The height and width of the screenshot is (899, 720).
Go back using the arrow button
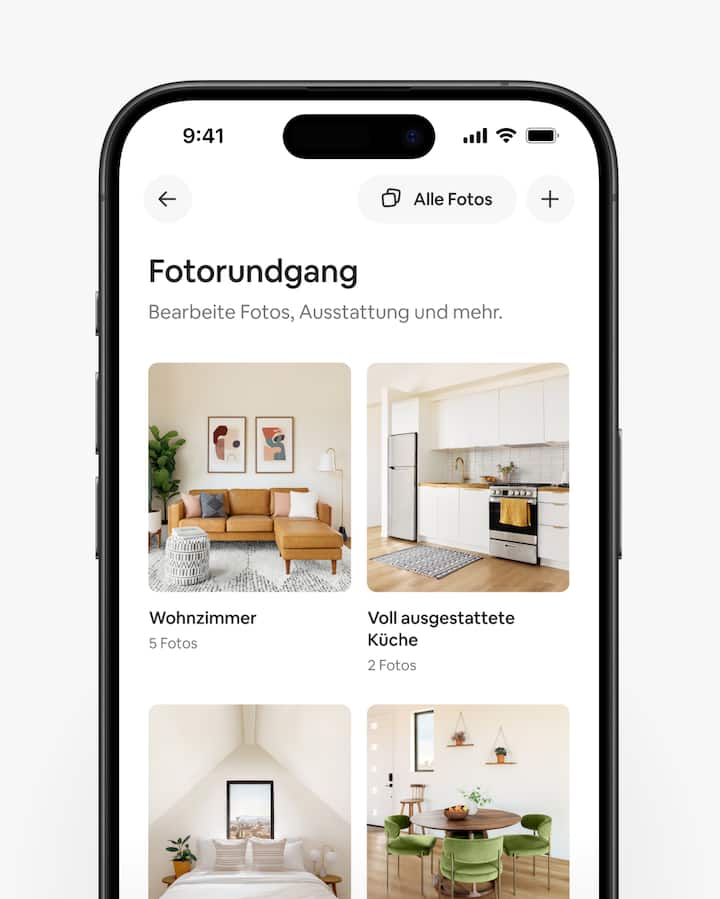click(167, 199)
